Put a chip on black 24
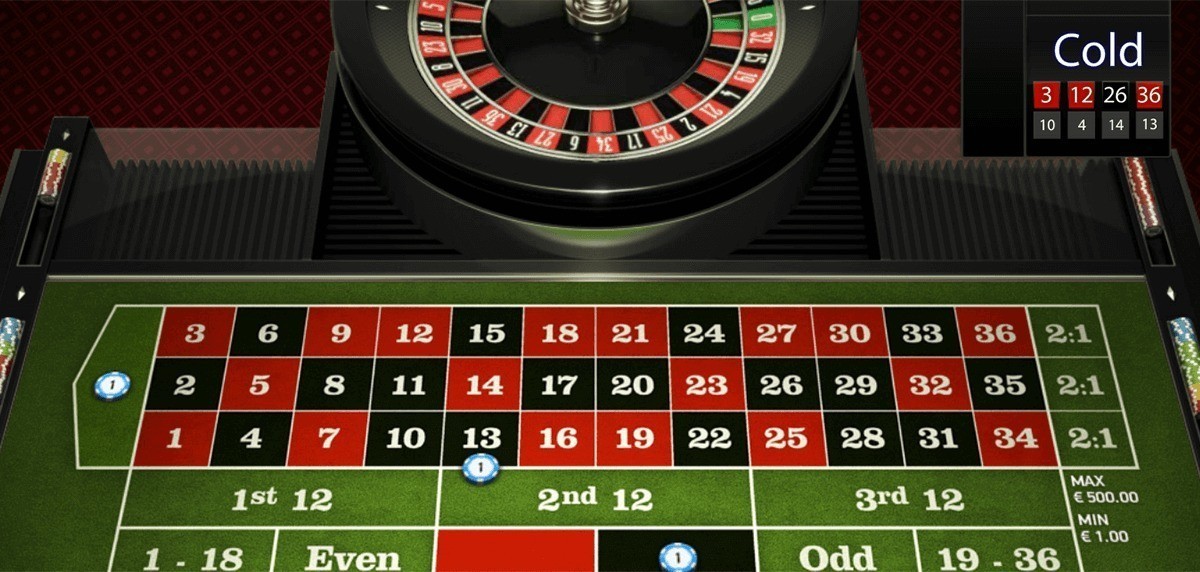Viewport: 1200px width, 572px height. point(704,333)
